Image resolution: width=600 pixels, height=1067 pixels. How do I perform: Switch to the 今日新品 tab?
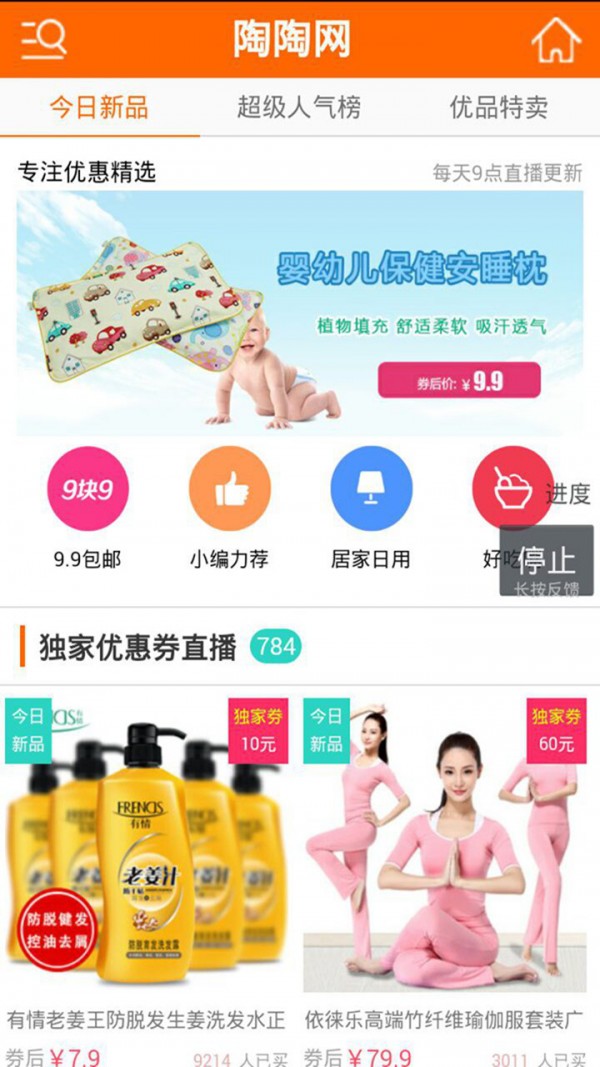coord(99,107)
